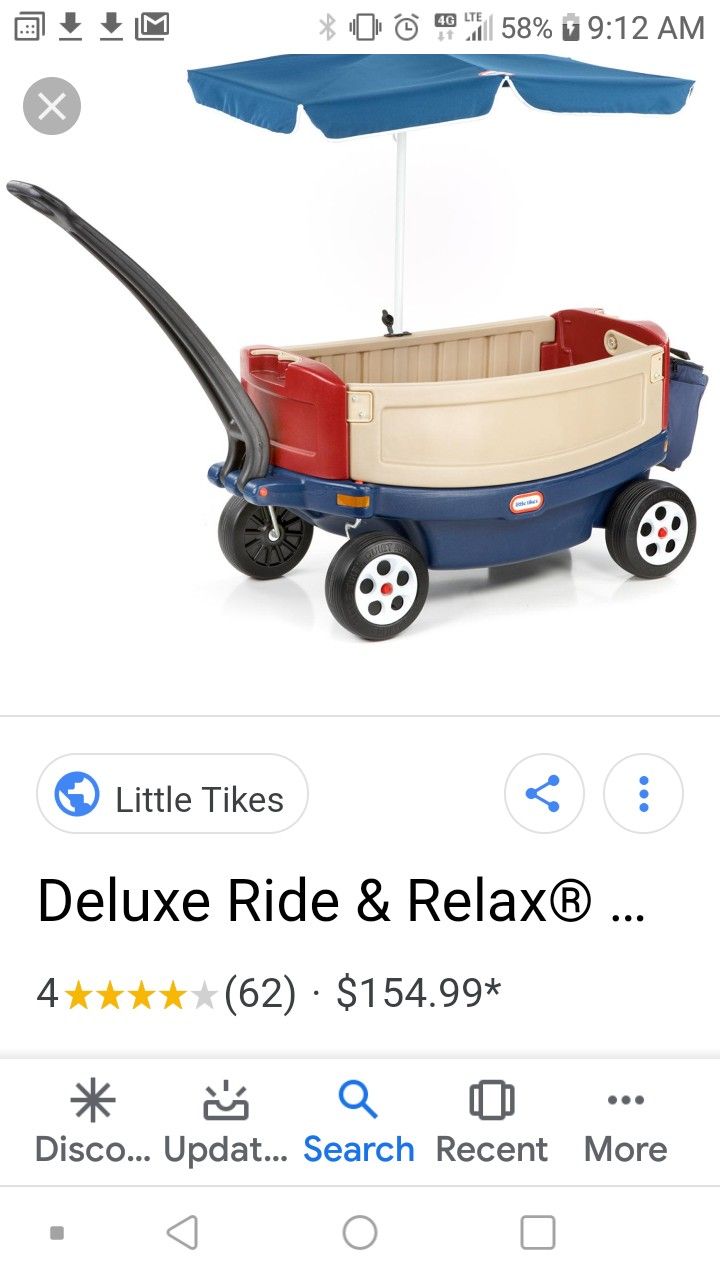Image resolution: width=720 pixels, height=1280 pixels.
Task: Share this image result
Action: tap(543, 794)
